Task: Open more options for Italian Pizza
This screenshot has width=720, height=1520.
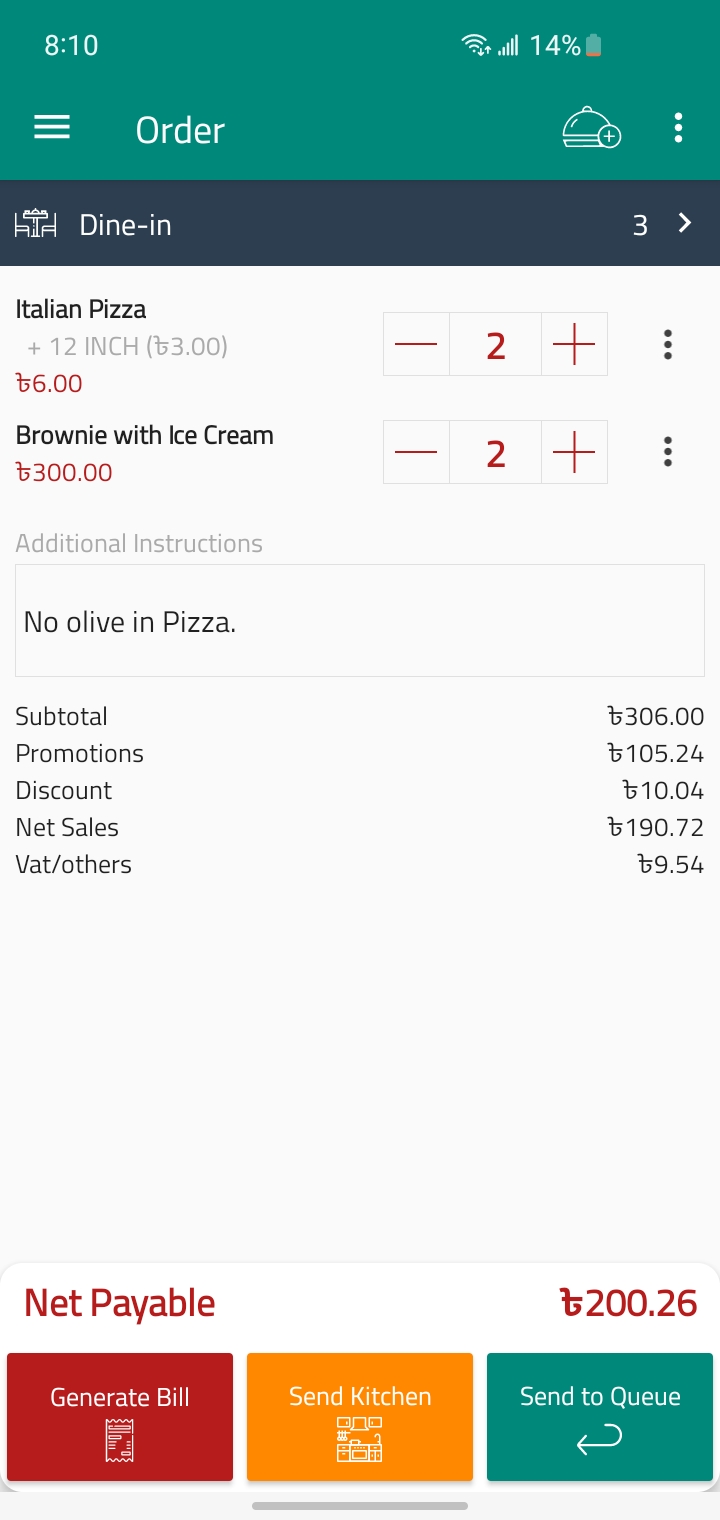Action: tap(668, 345)
